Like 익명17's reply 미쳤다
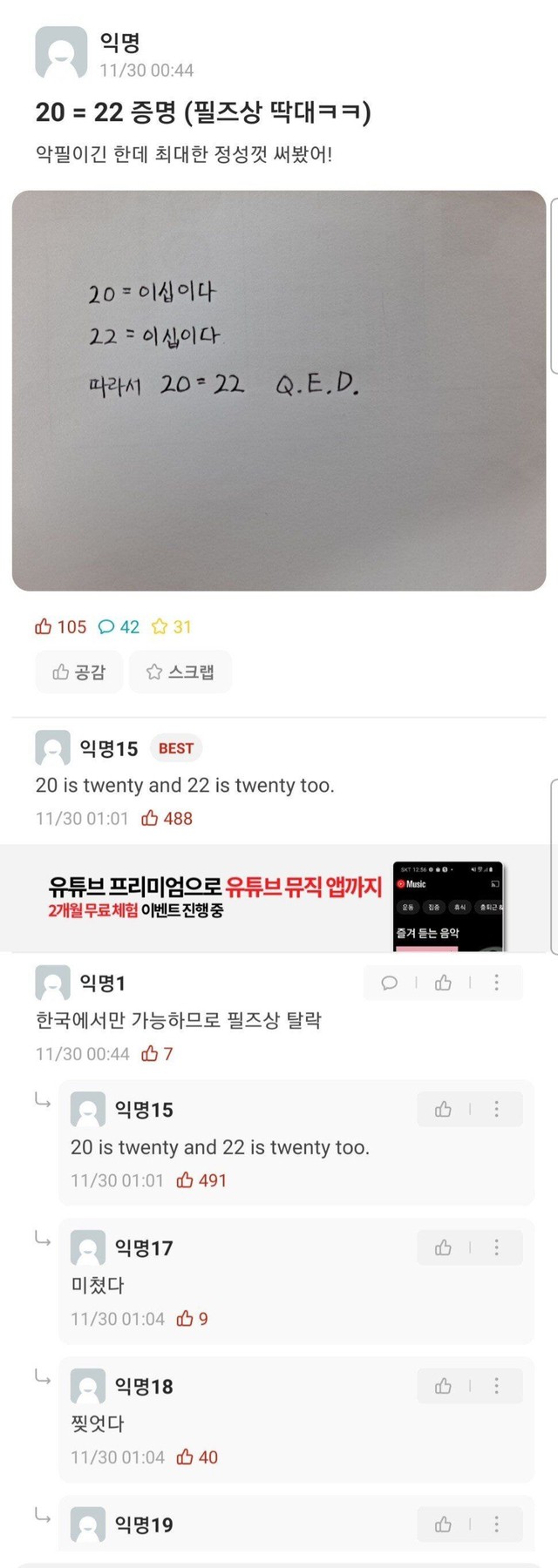Image resolution: width=558 pixels, height=1568 pixels. (443, 1247)
